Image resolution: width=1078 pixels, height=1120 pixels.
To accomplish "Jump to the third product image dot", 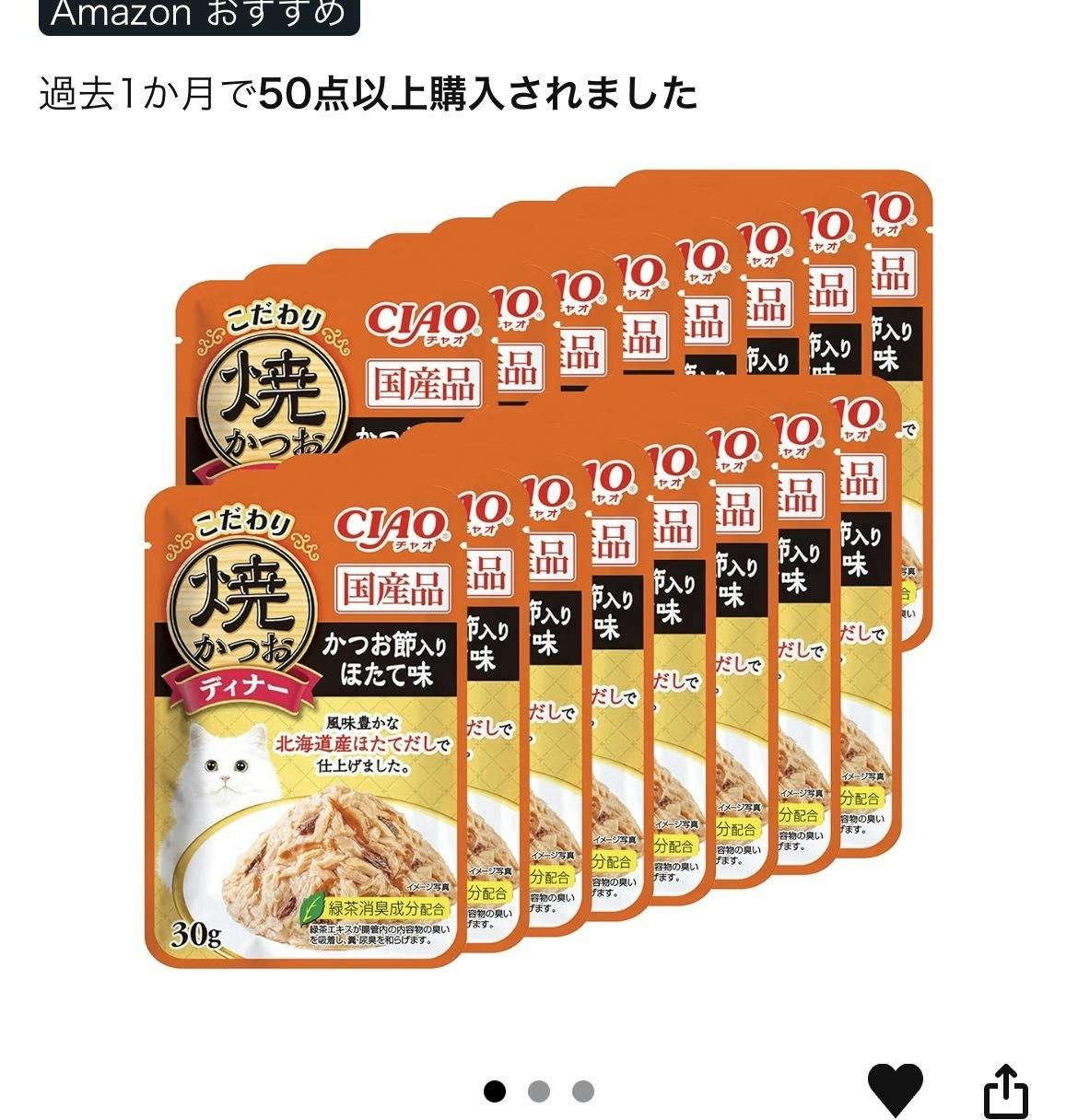I will point(582,1091).
